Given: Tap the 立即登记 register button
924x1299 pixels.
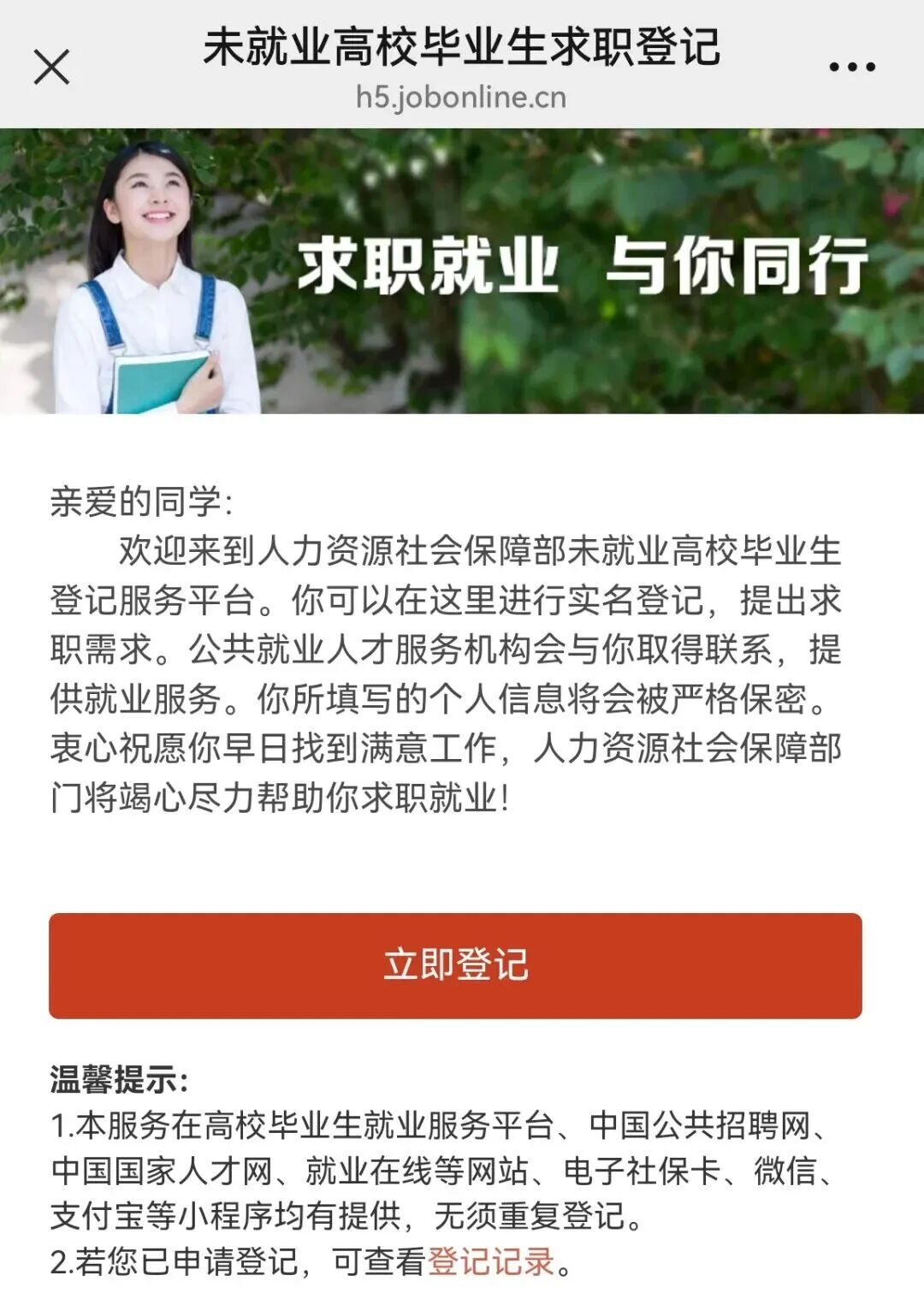Looking at the screenshot, I should click(455, 965).
